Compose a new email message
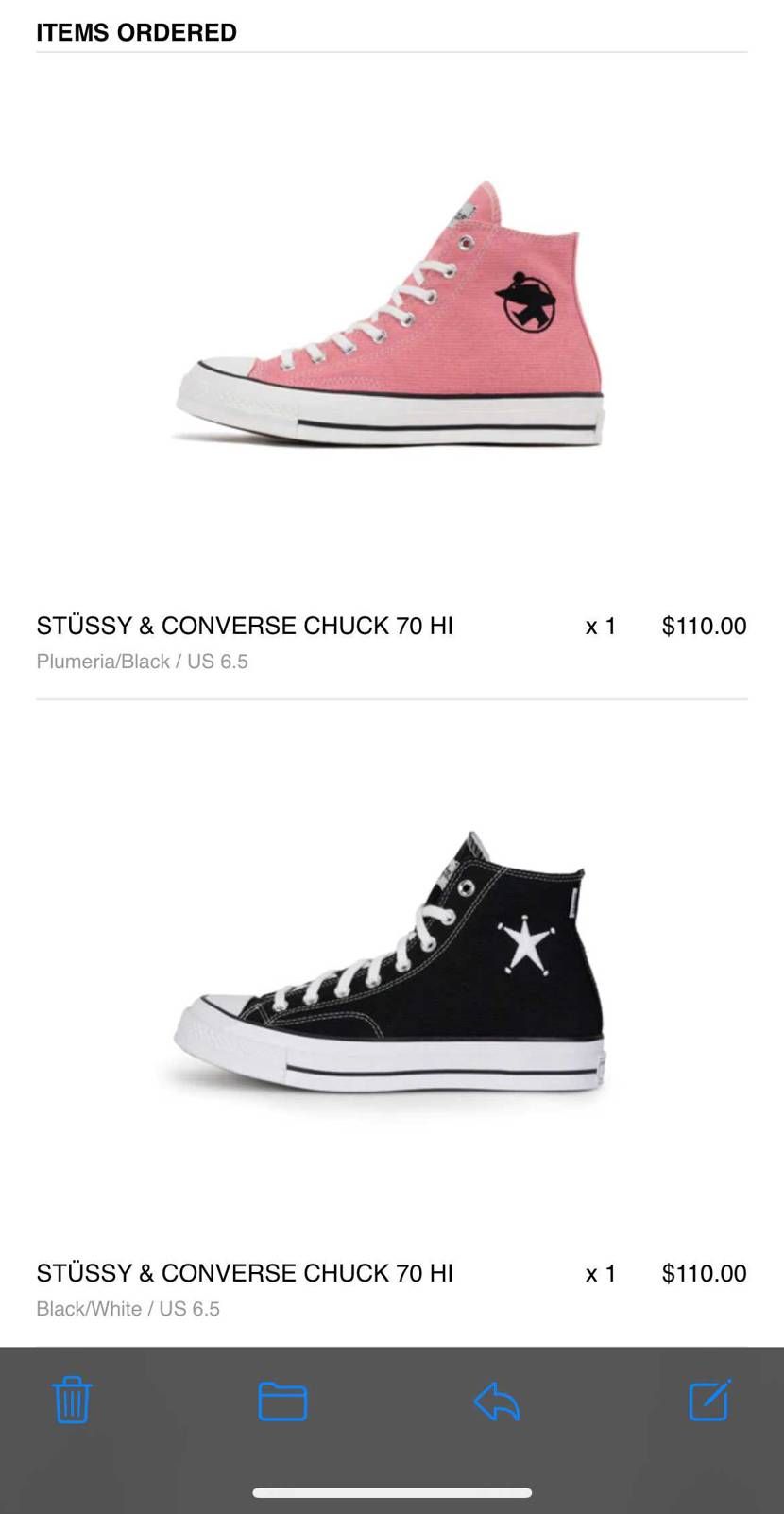 [709, 1400]
